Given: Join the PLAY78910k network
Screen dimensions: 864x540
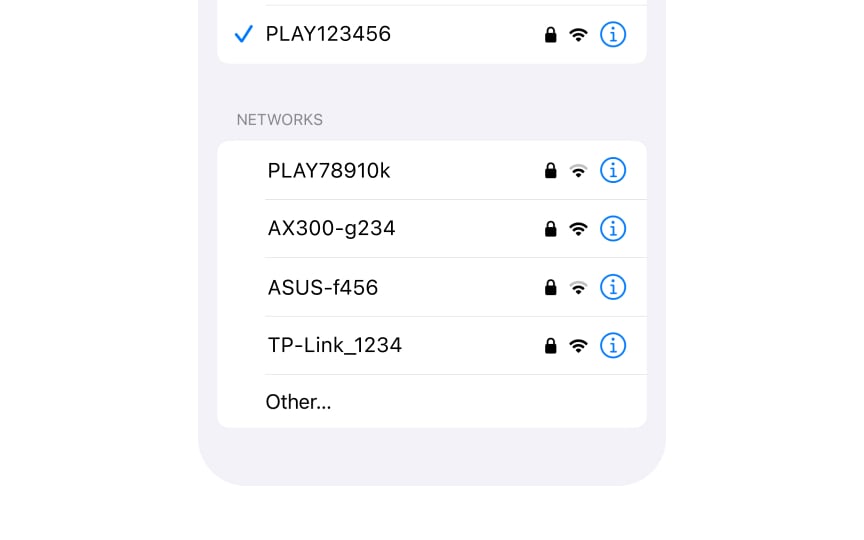Looking at the screenshot, I should [329, 171].
